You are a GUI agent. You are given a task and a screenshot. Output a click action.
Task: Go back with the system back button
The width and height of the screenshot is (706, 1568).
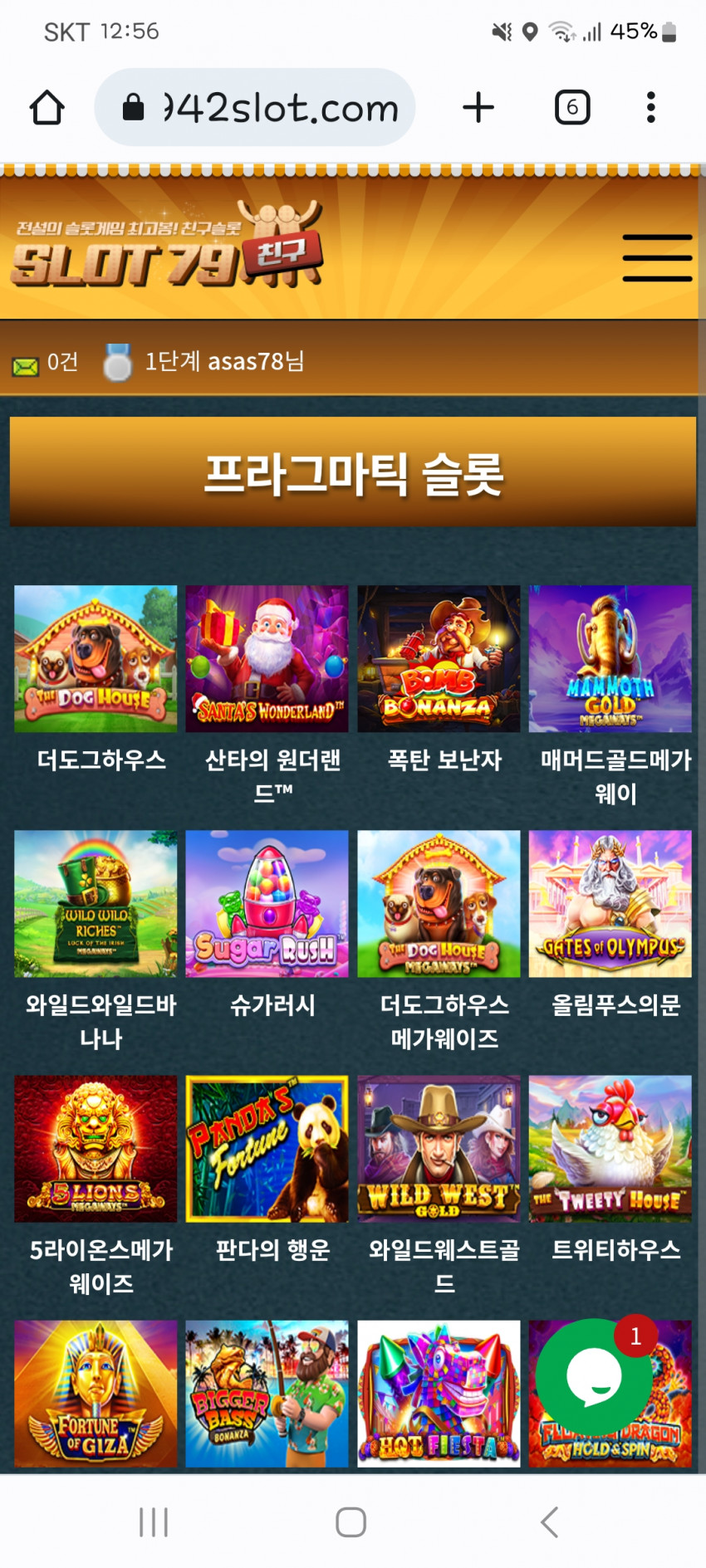(549, 1522)
